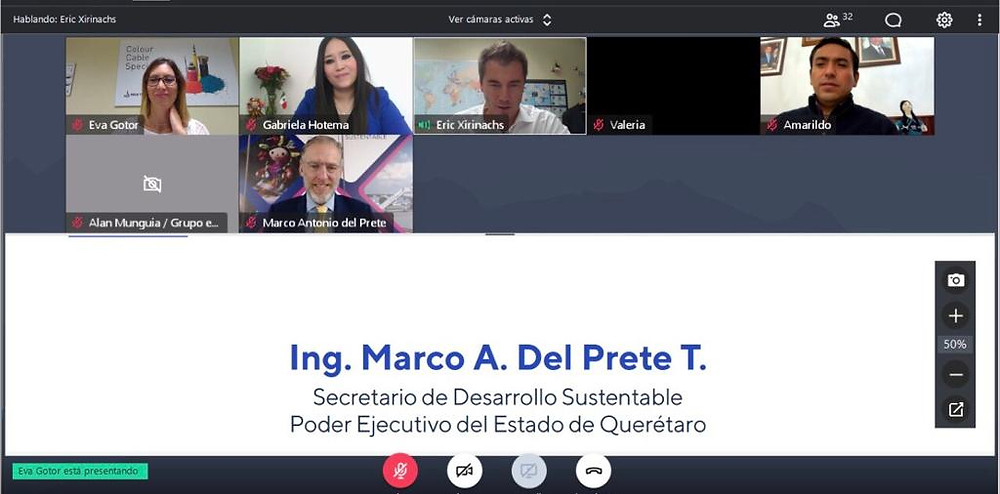Select Eva Gotor's video tile
Screen dimensions: 1000x494
pyautogui.click(x=152, y=85)
